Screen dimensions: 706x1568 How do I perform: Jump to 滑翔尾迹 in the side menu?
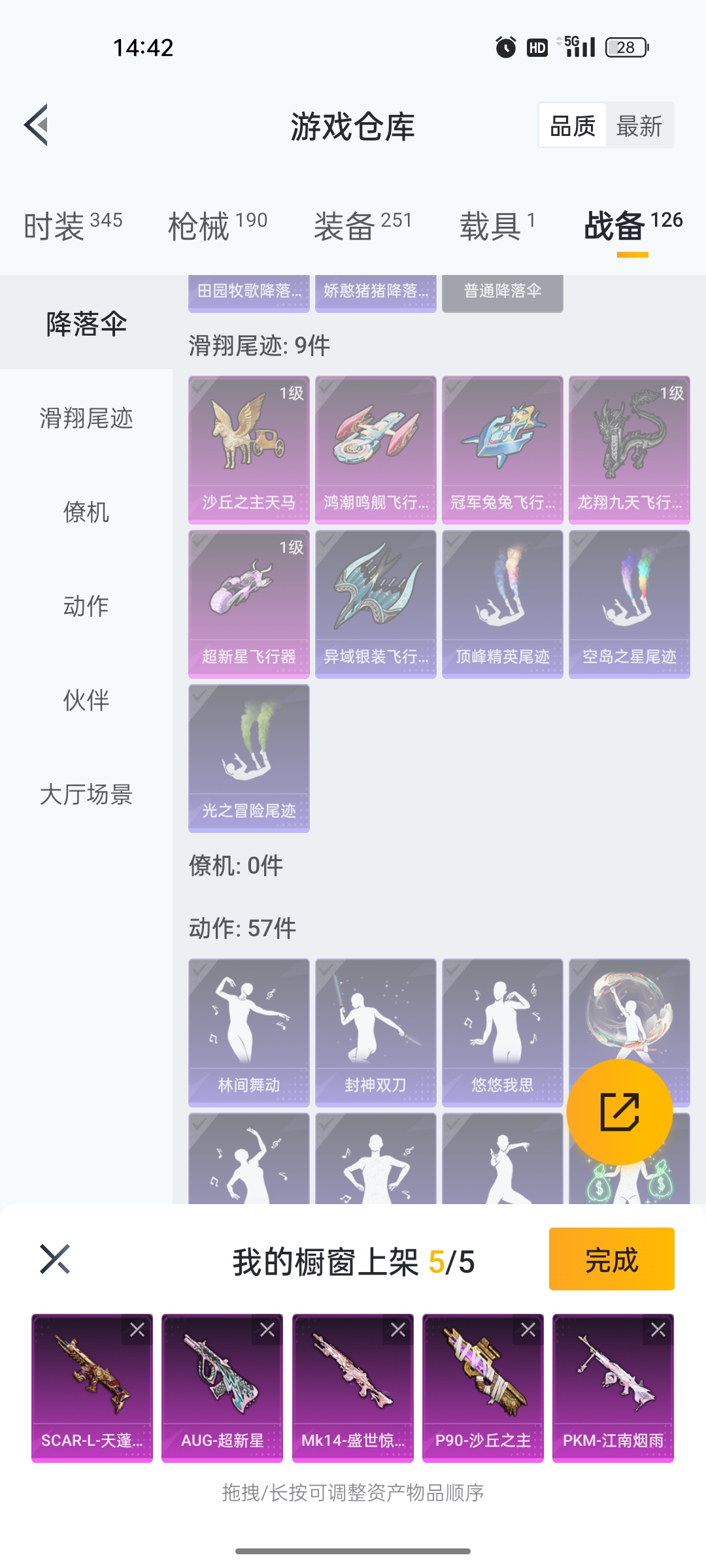point(86,418)
